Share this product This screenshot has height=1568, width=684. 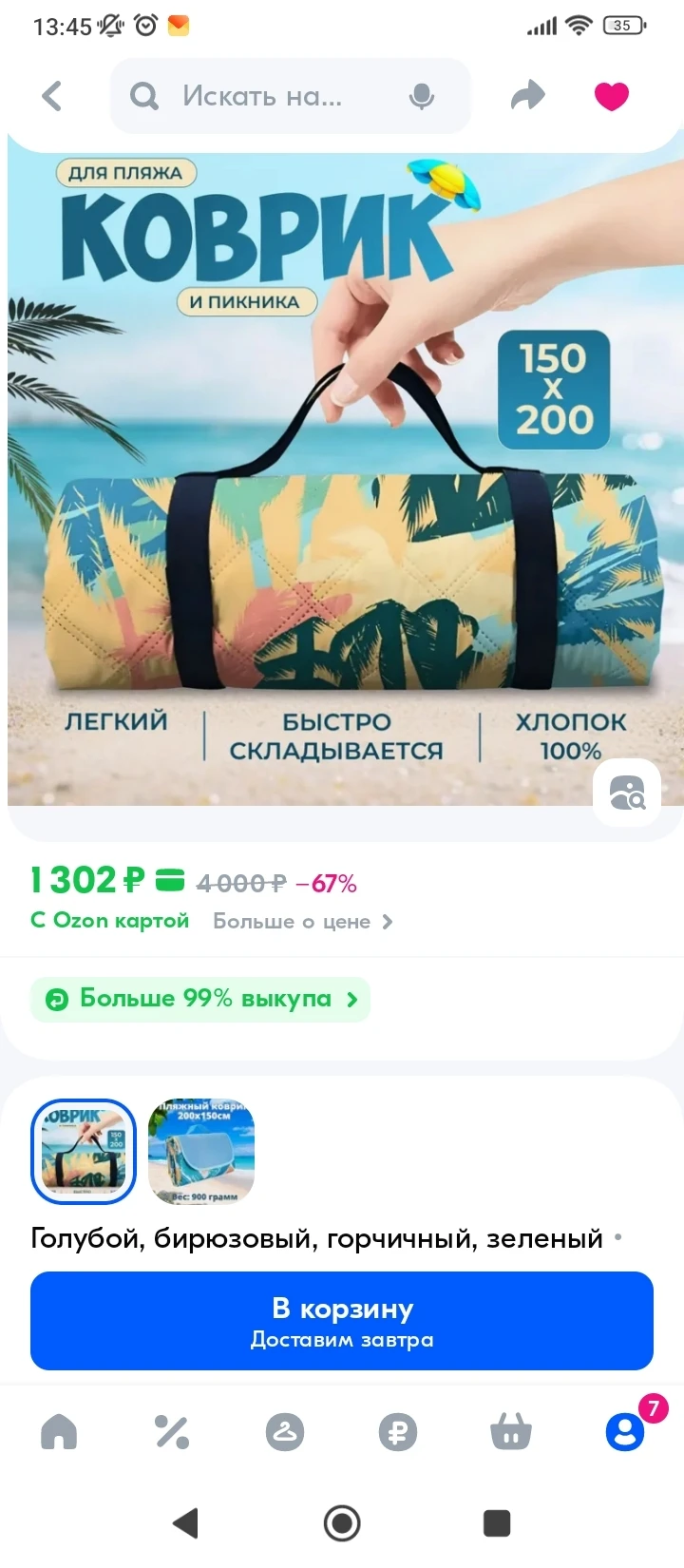click(x=528, y=95)
